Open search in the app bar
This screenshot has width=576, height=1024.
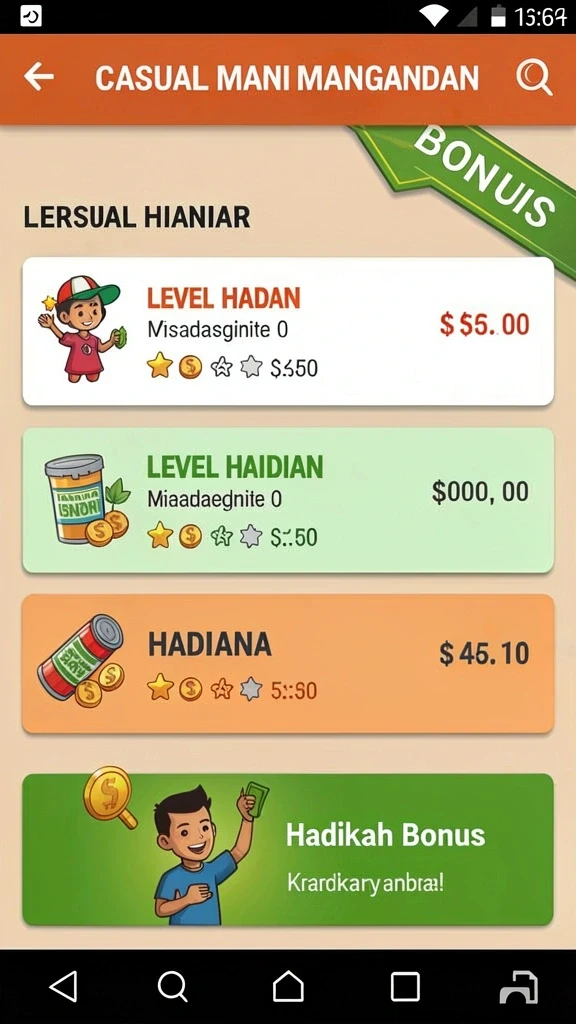tap(534, 78)
